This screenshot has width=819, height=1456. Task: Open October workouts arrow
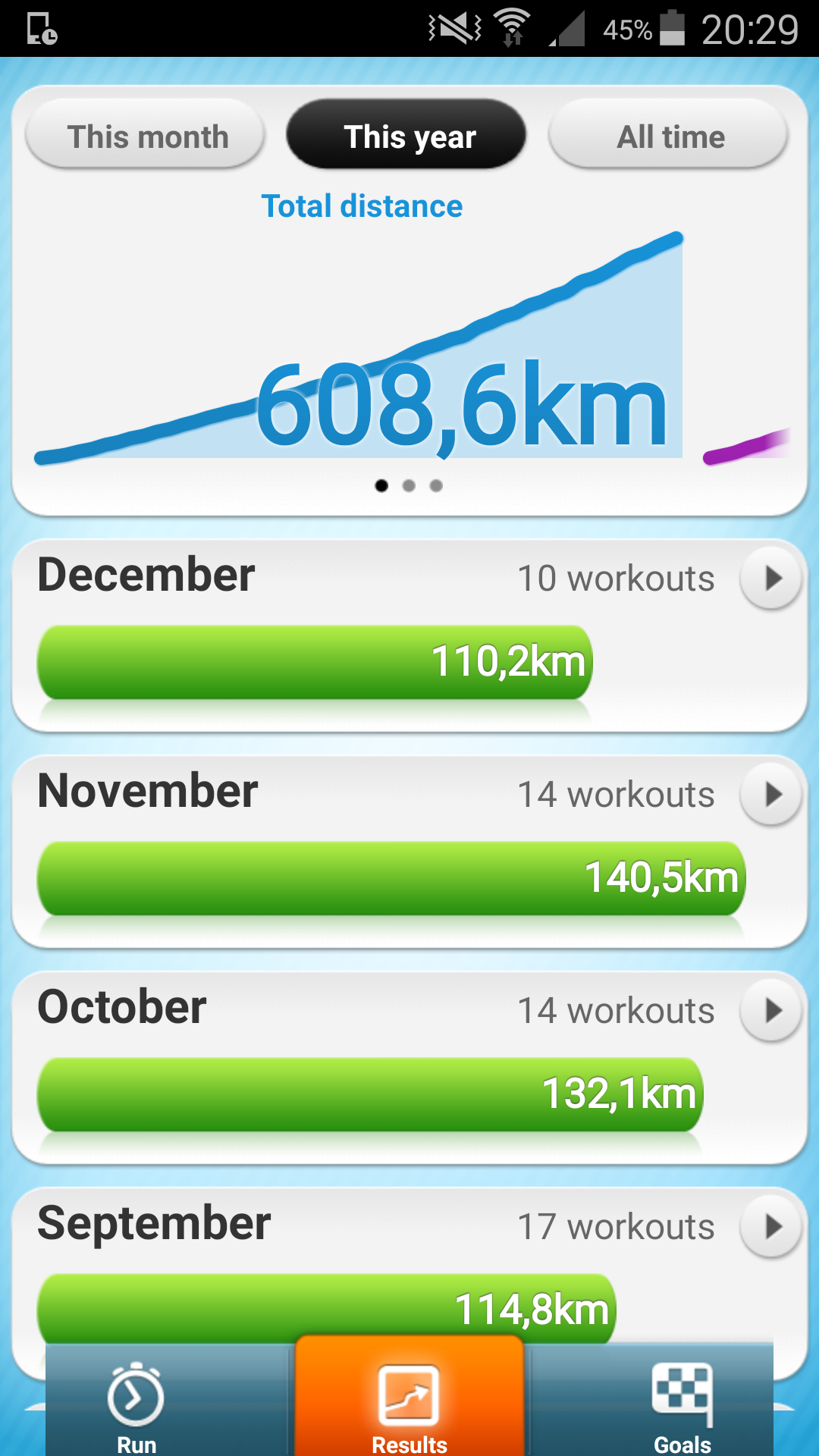[x=771, y=1011]
